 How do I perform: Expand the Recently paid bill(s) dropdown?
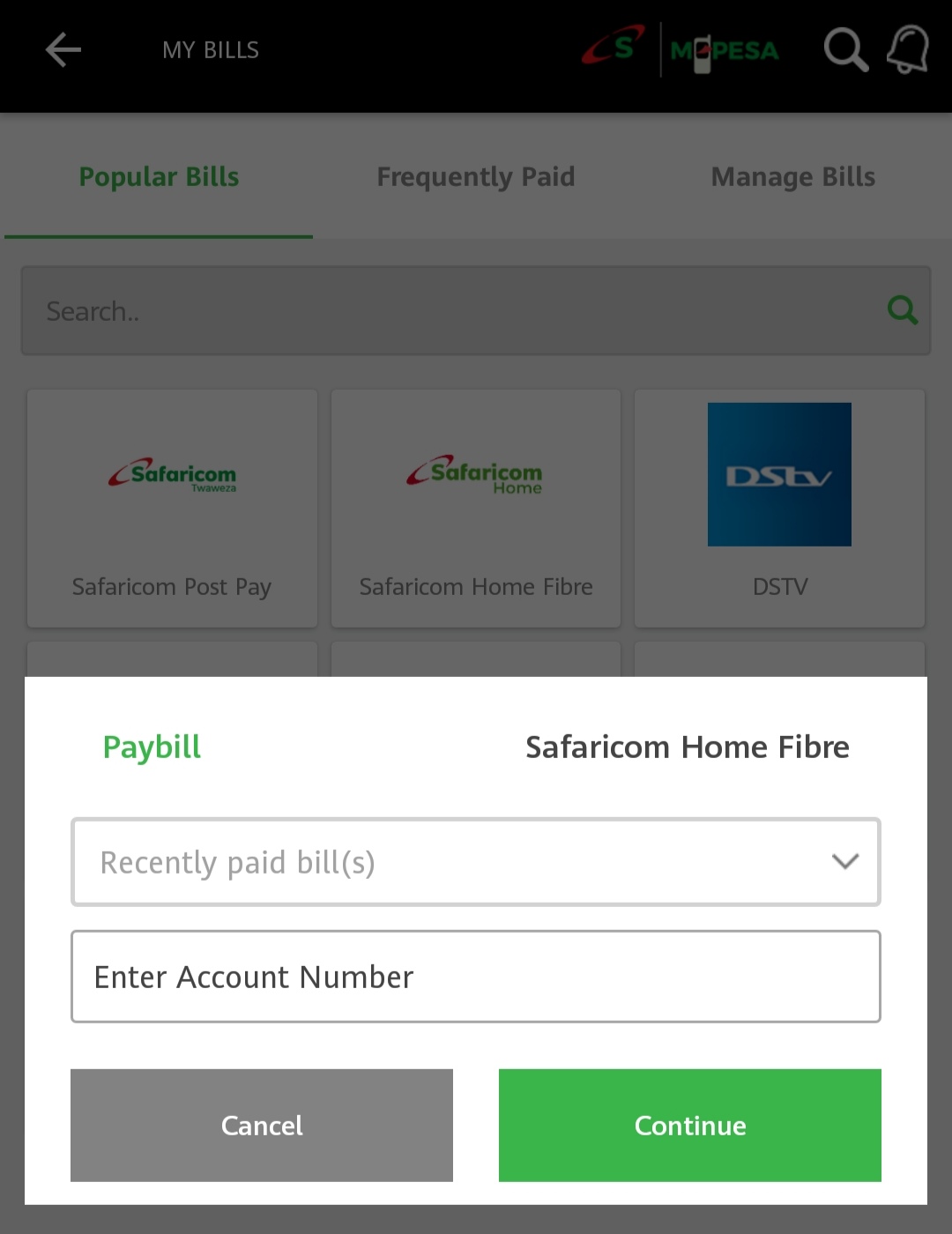pos(476,862)
